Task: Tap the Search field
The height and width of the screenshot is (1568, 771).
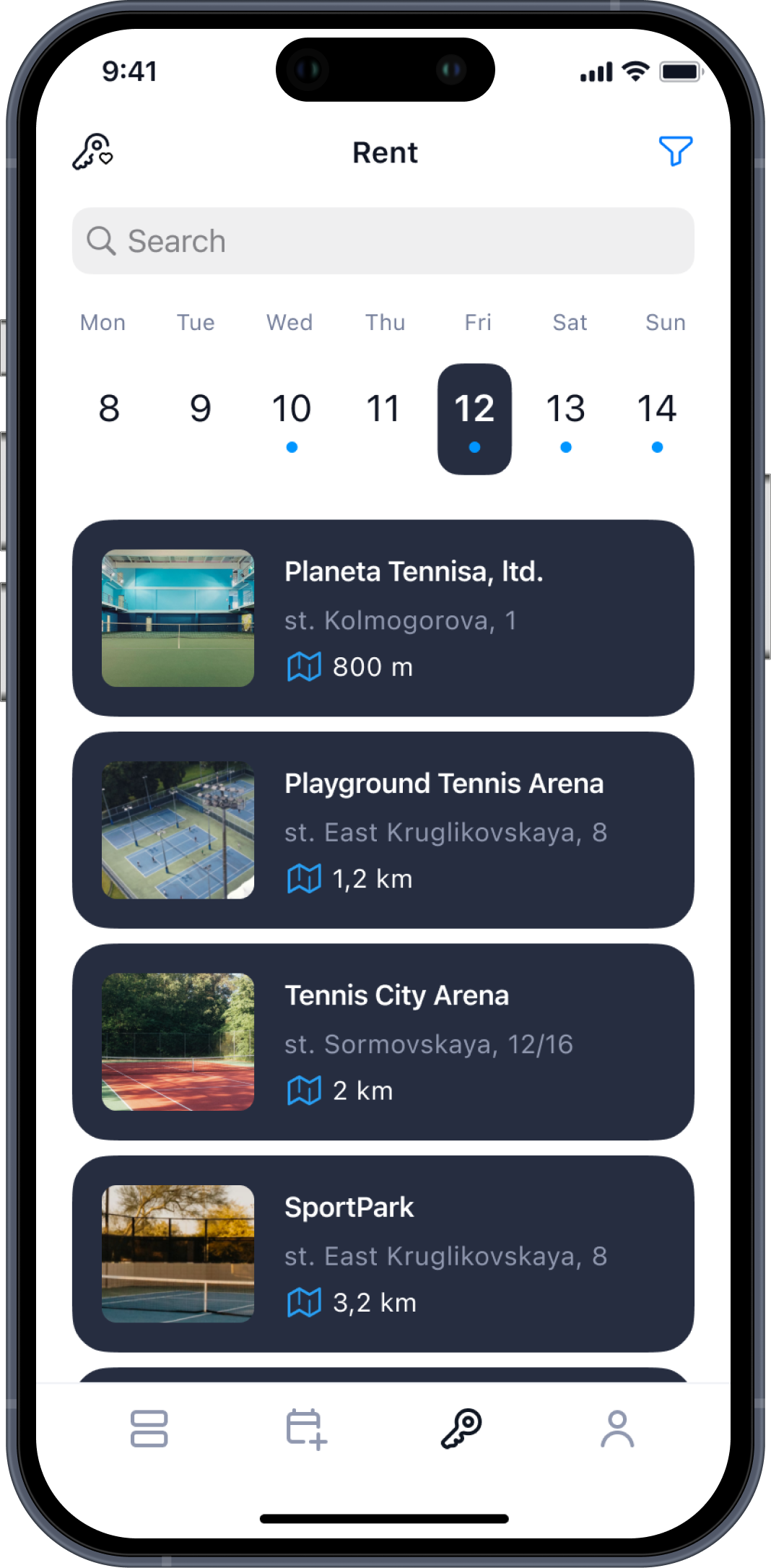Action: [383, 241]
